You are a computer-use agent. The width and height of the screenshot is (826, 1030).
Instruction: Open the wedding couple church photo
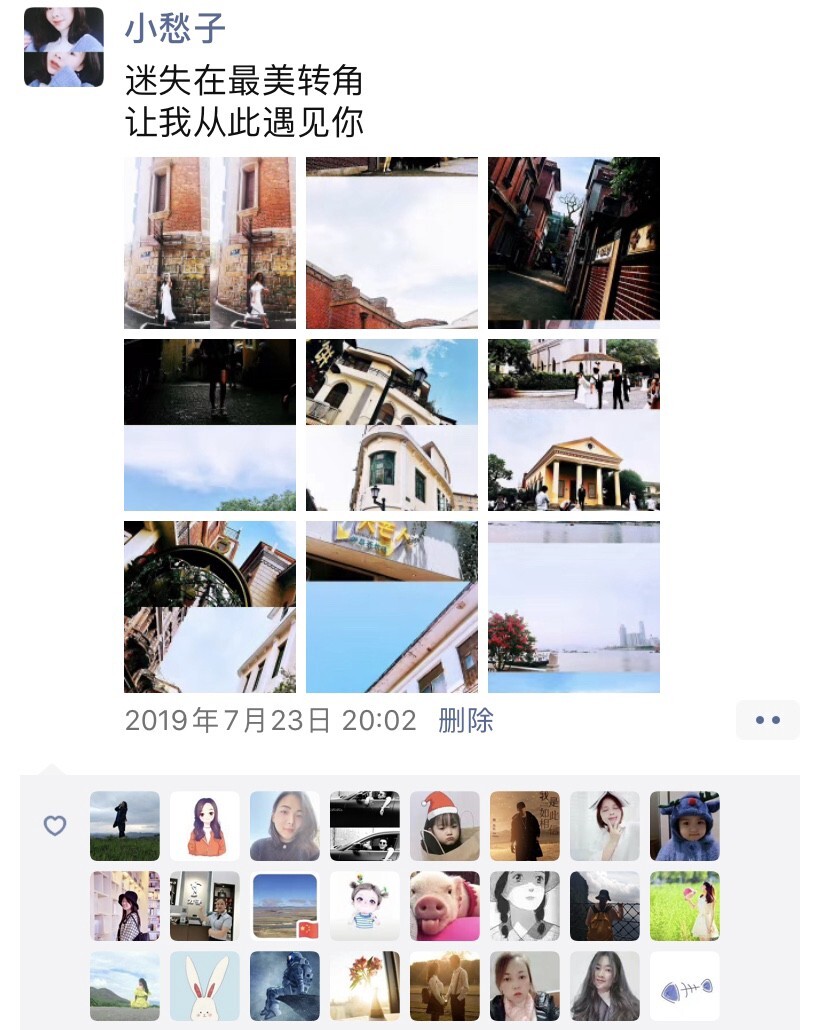coord(574,425)
